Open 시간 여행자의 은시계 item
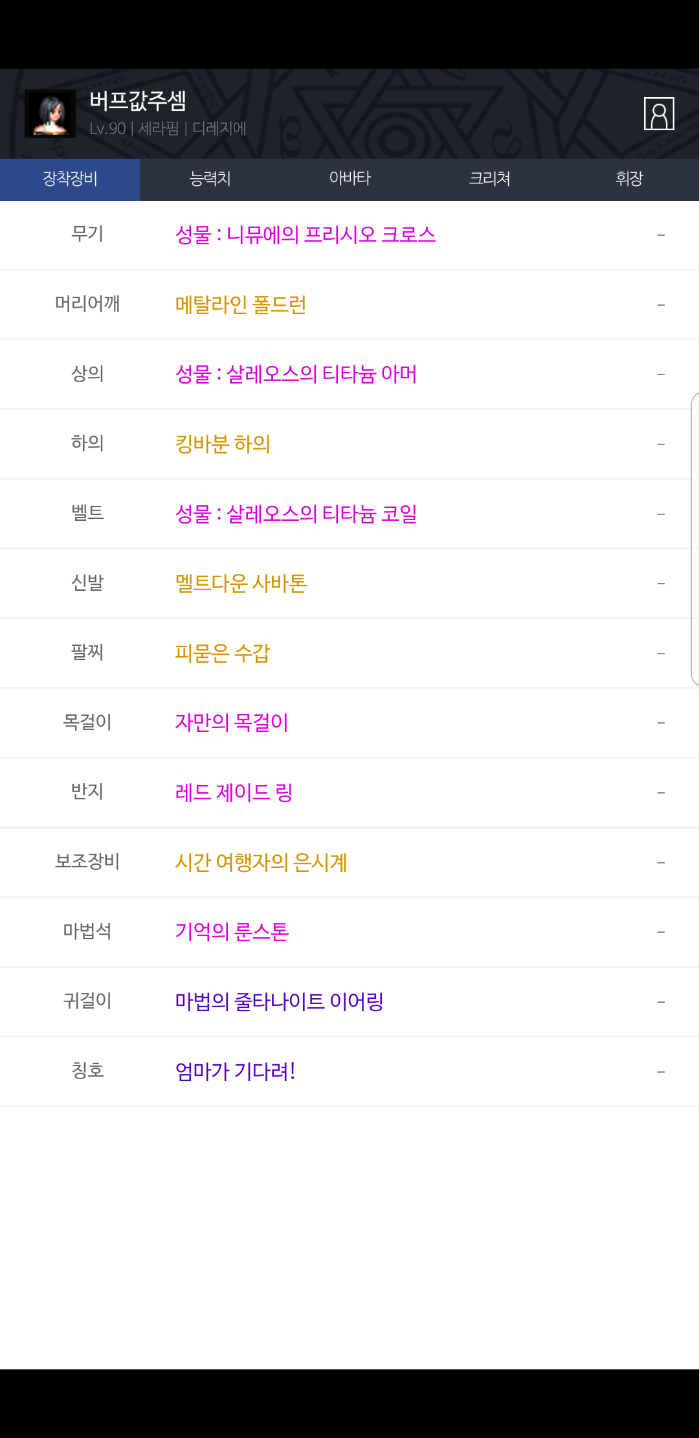The height and width of the screenshot is (1438, 699). (261, 862)
